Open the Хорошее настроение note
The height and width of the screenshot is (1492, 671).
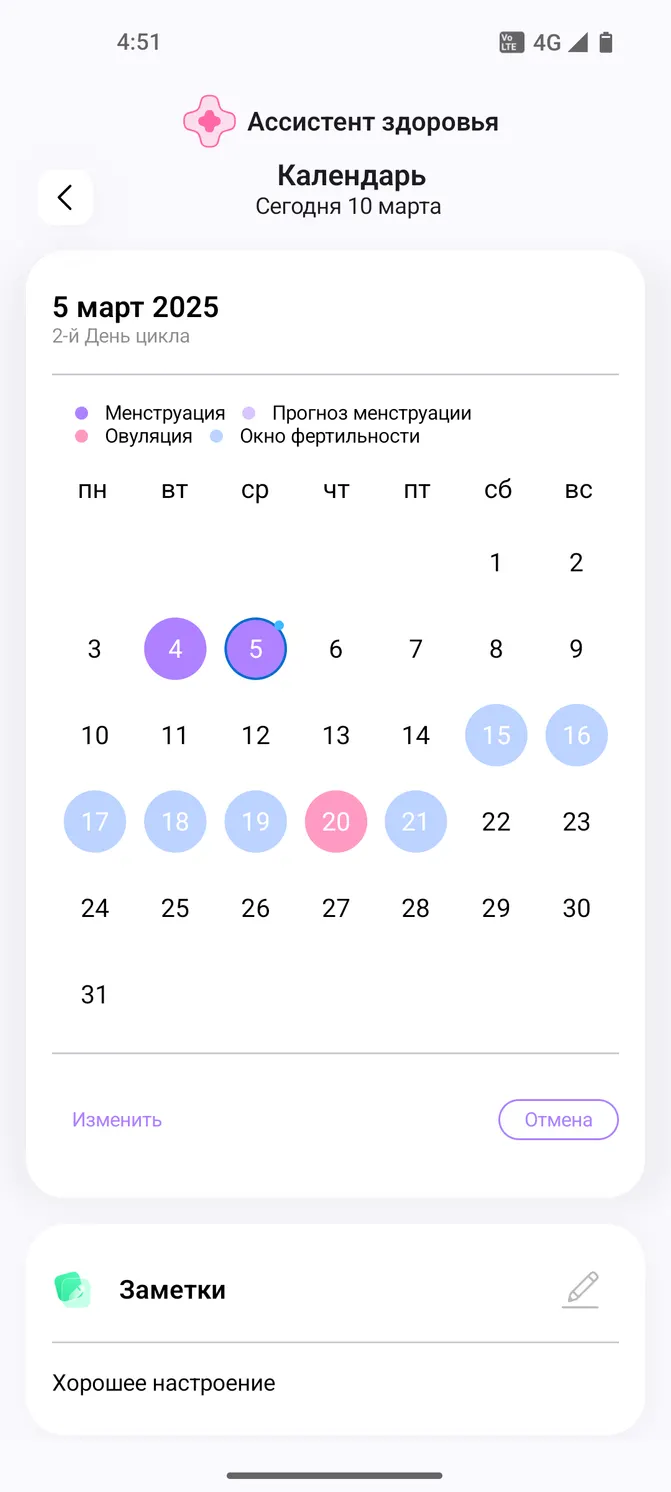[164, 1383]
